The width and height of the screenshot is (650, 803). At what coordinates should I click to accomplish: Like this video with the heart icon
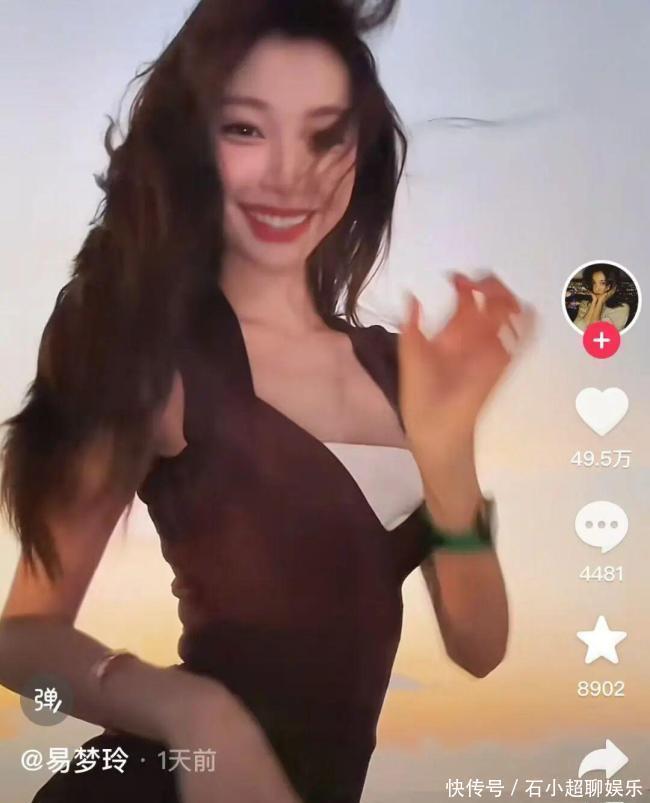click(602, 412)
